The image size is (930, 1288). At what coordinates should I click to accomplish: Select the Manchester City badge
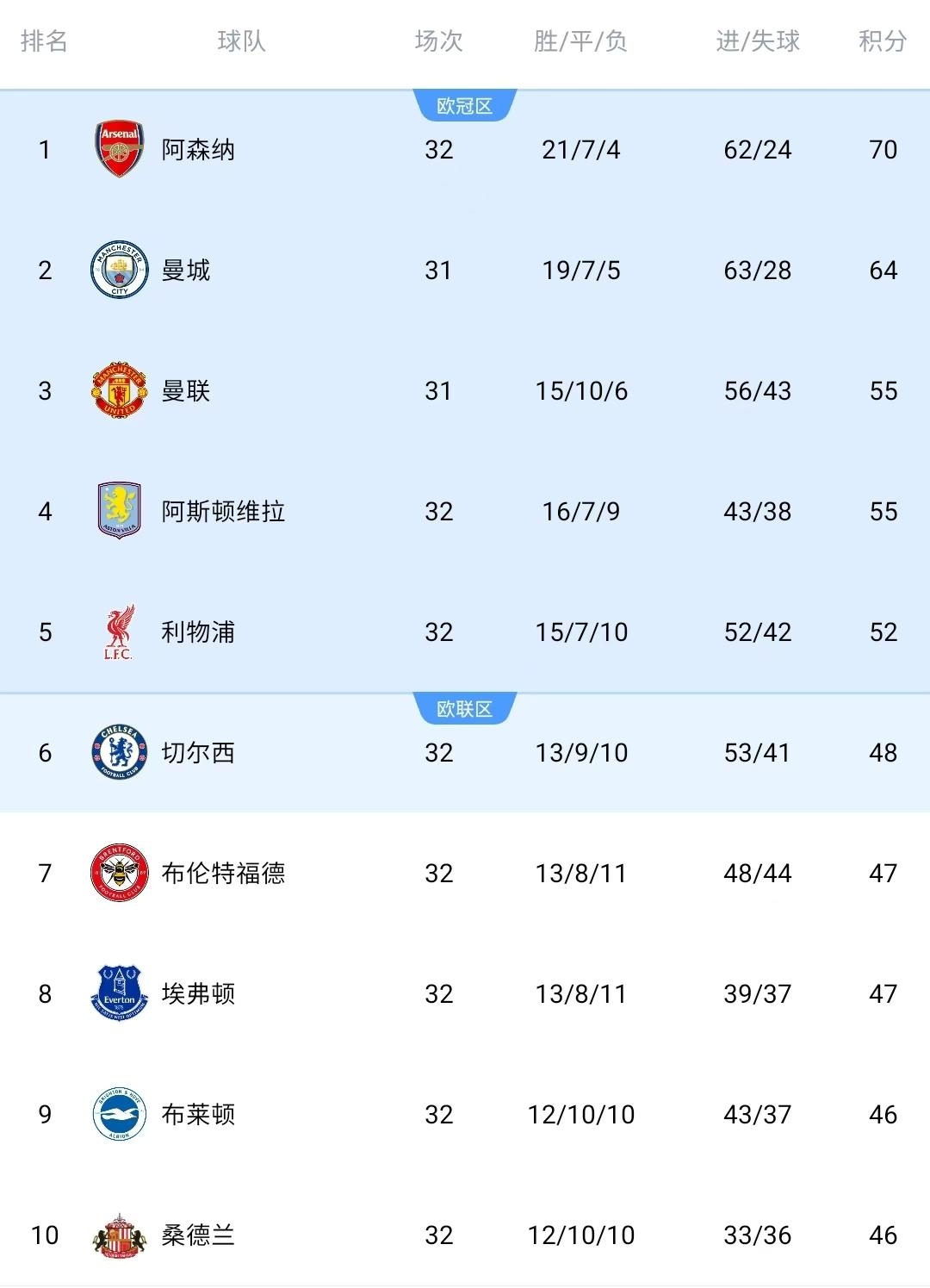coord(119,269)
